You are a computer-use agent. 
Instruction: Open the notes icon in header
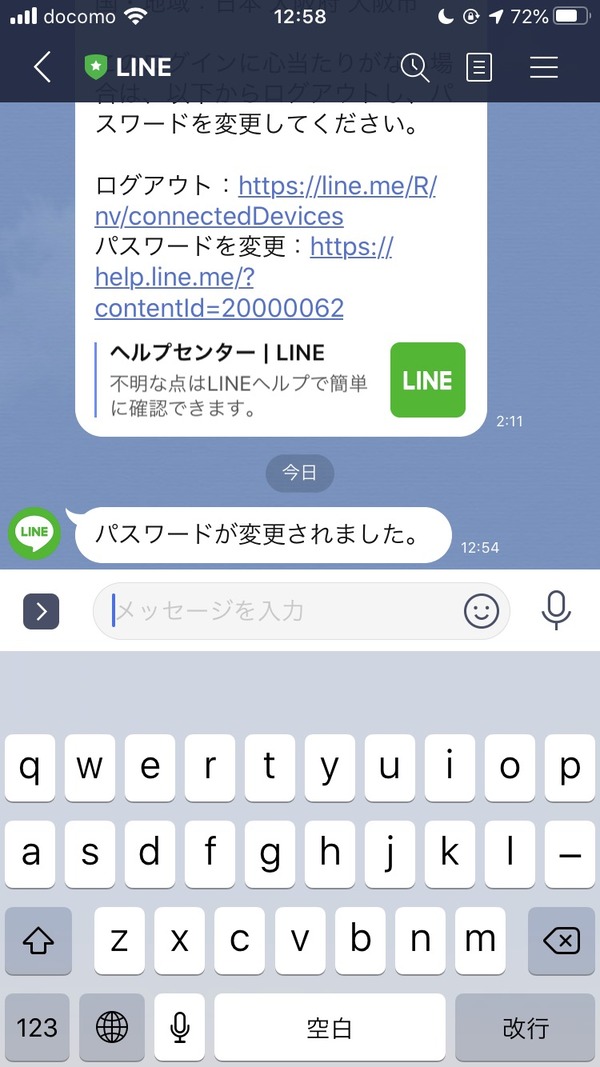[479, 67]
